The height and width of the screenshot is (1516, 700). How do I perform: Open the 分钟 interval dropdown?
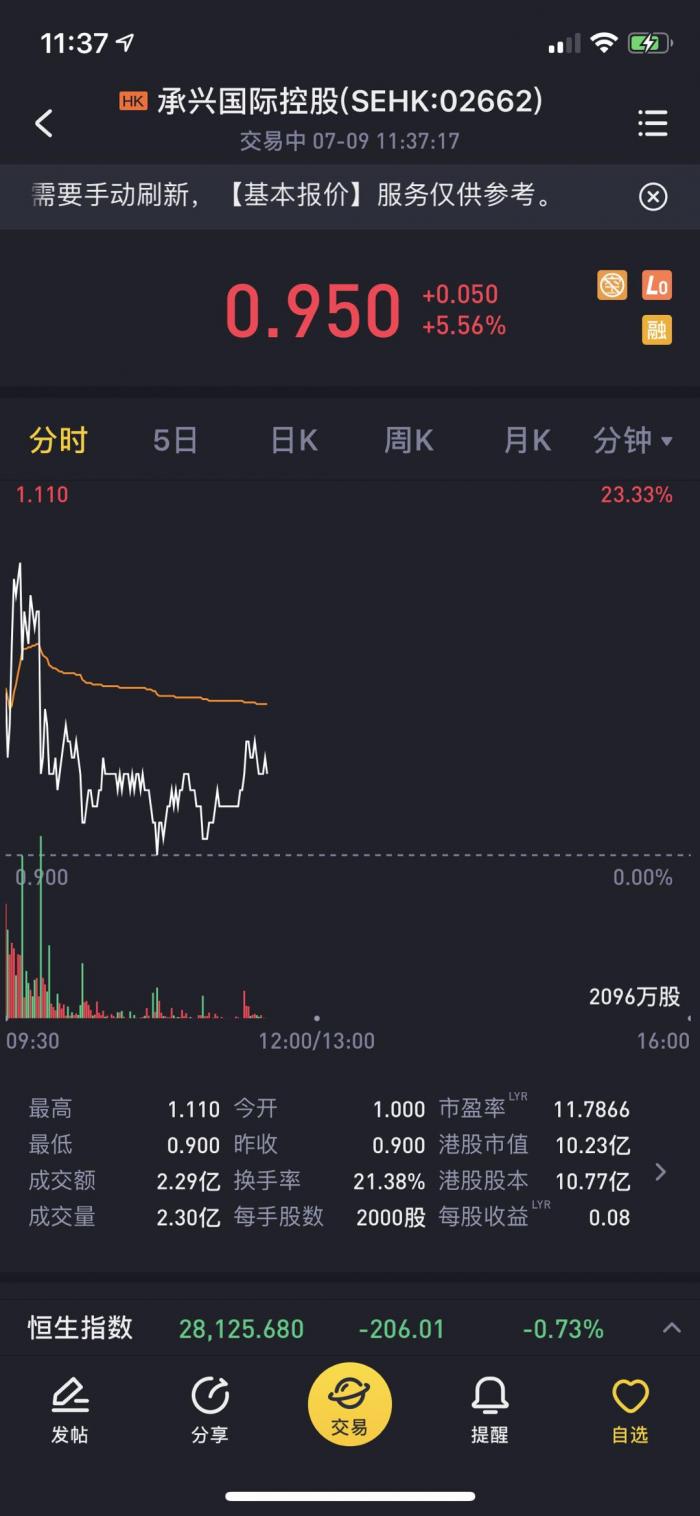(x=632, y=440)
